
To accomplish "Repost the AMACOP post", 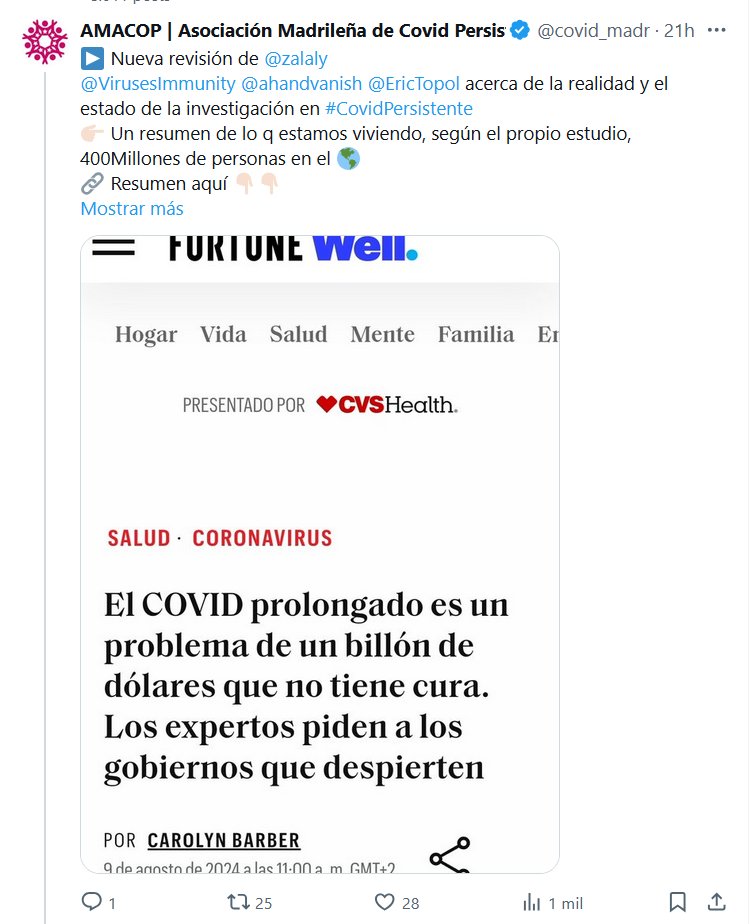I will 238,902.
